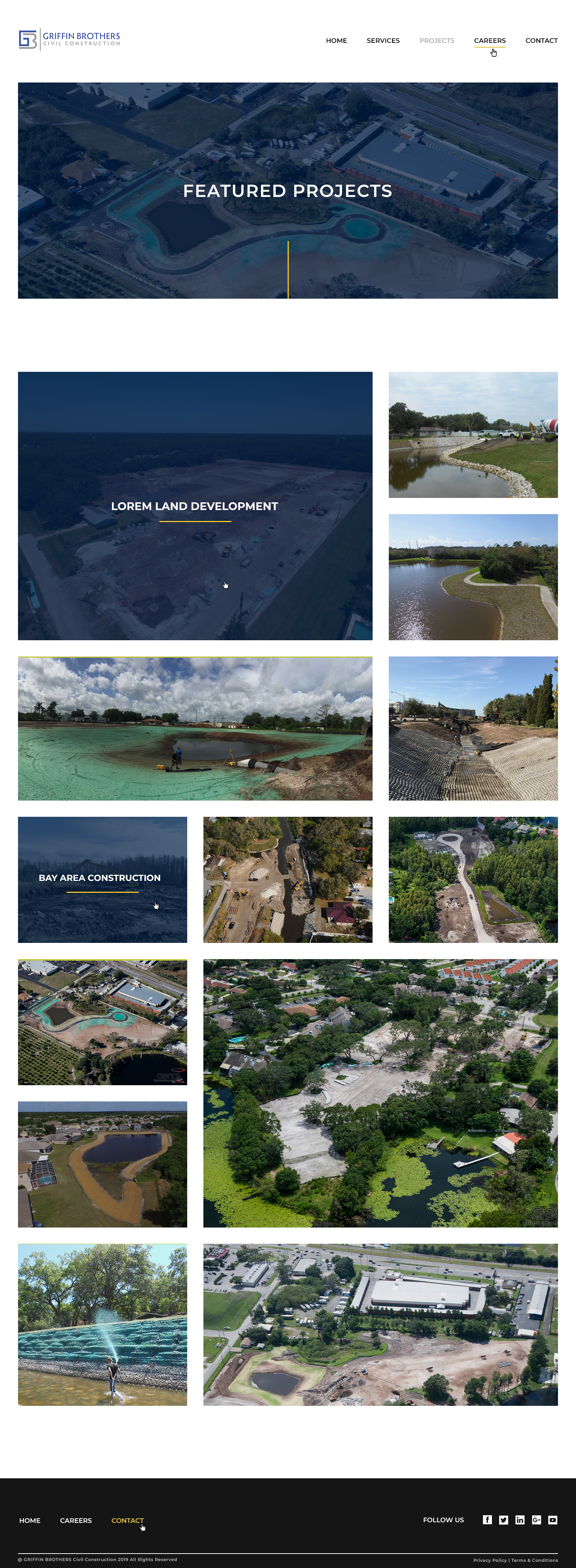Open the Terms & Conditions link
Screen dimensions: 576x1568
point(534,1560)
